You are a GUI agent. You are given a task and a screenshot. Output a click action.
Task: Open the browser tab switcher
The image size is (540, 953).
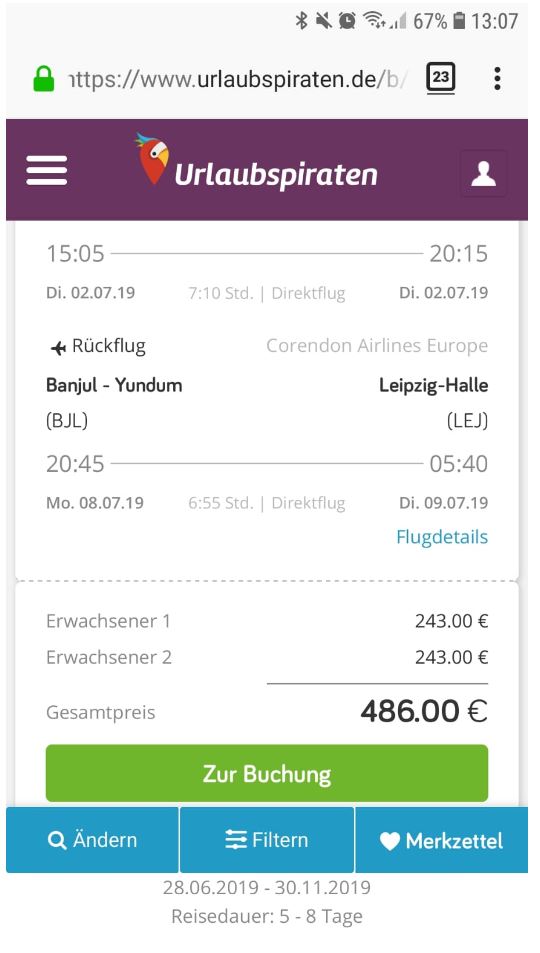coord(441,78)
